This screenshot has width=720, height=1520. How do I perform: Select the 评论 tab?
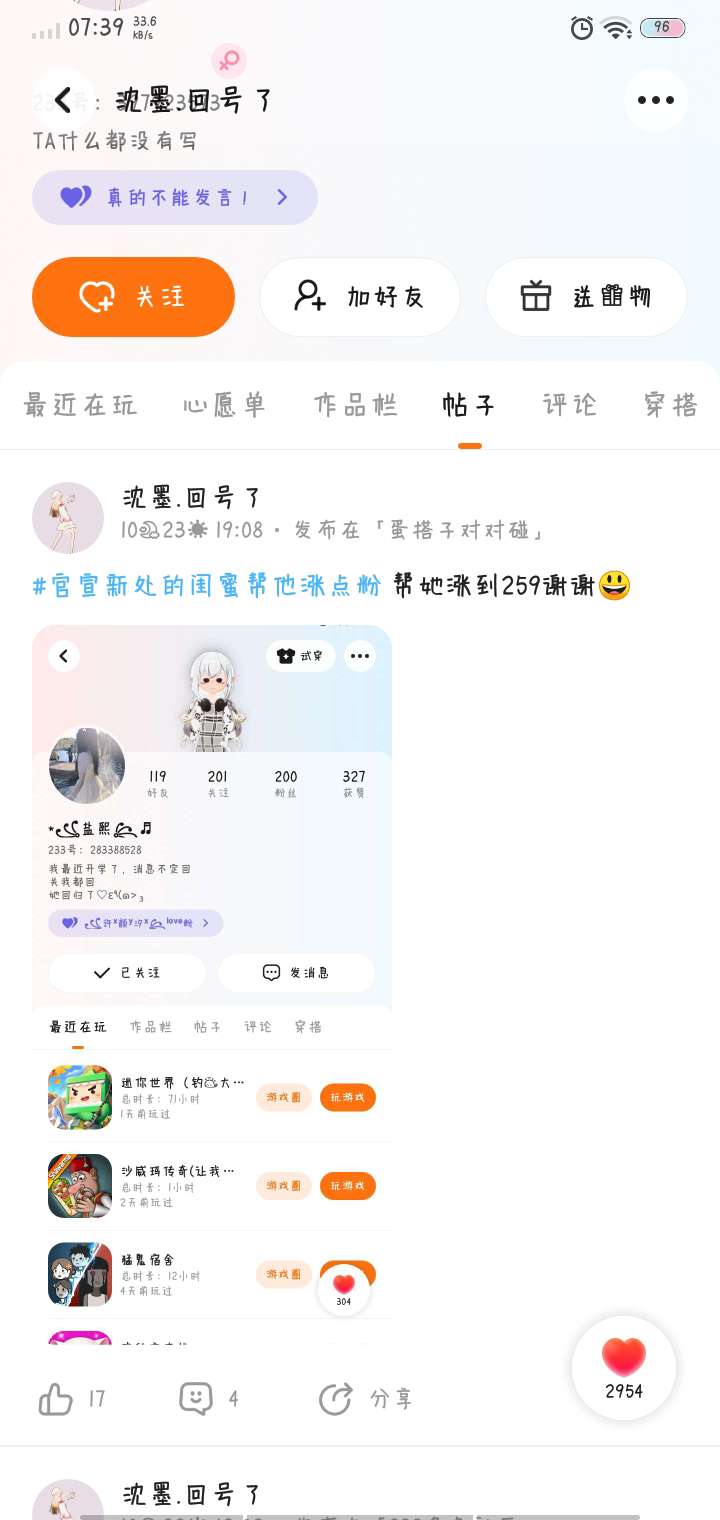[569, 405]
